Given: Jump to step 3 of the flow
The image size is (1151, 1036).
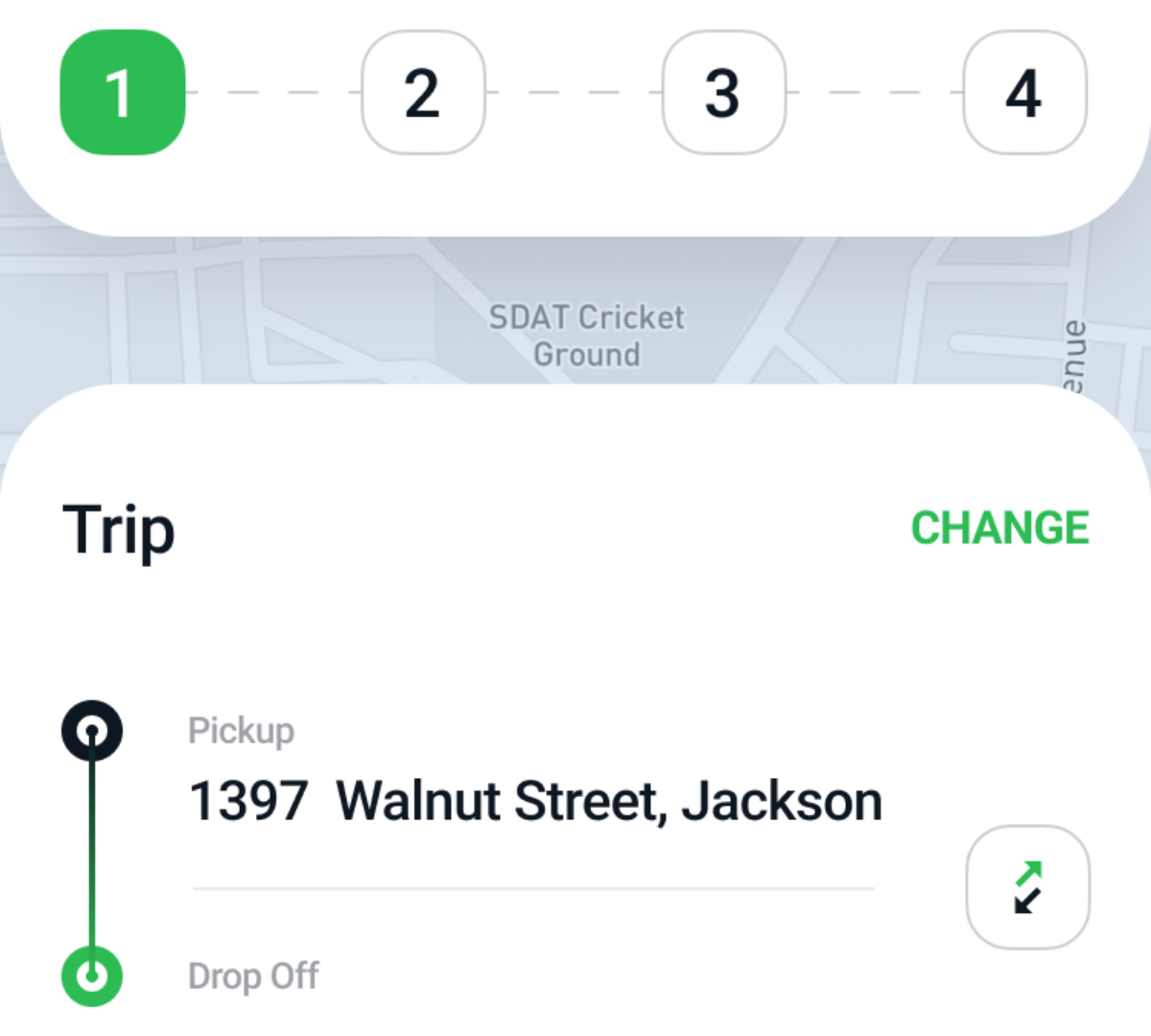Looking at the screenshot, I should coord(723,93).
